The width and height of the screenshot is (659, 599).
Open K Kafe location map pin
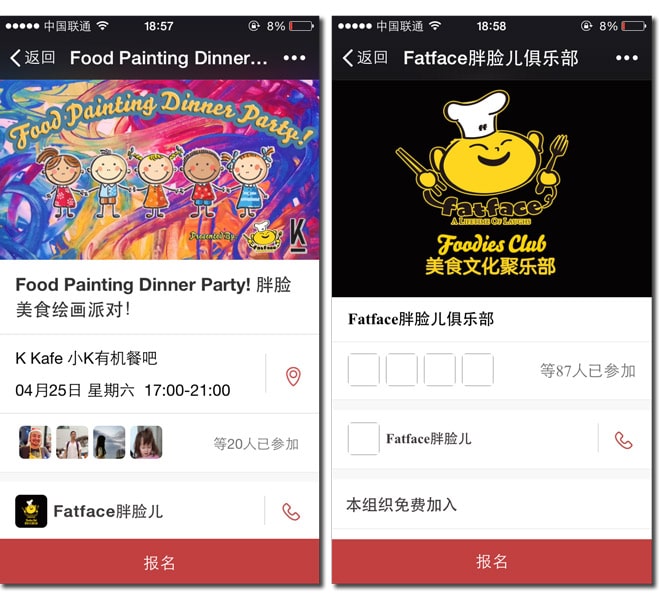click(x=293, y=376)
